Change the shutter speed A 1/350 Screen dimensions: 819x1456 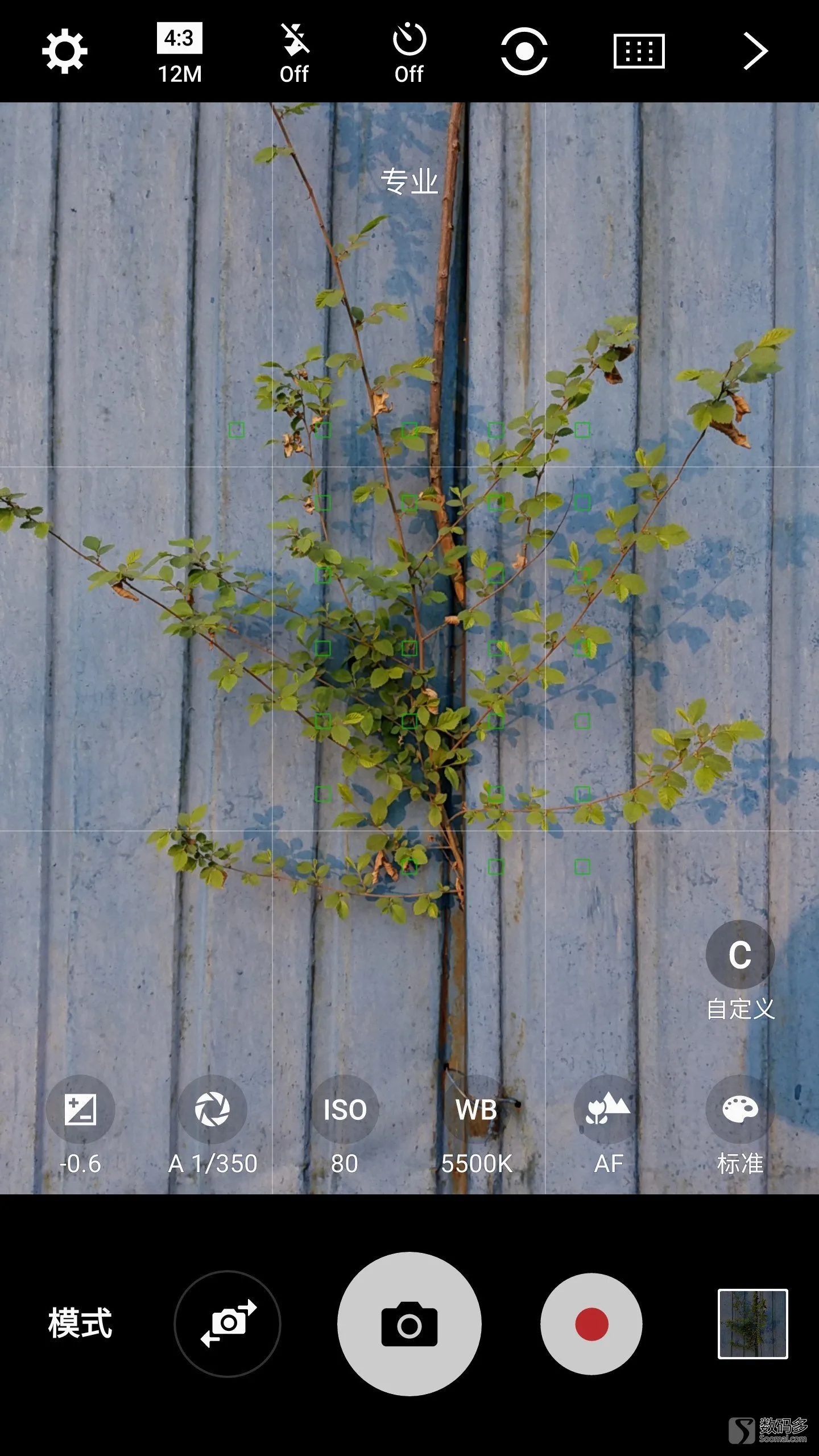[x=213, y=1110]
